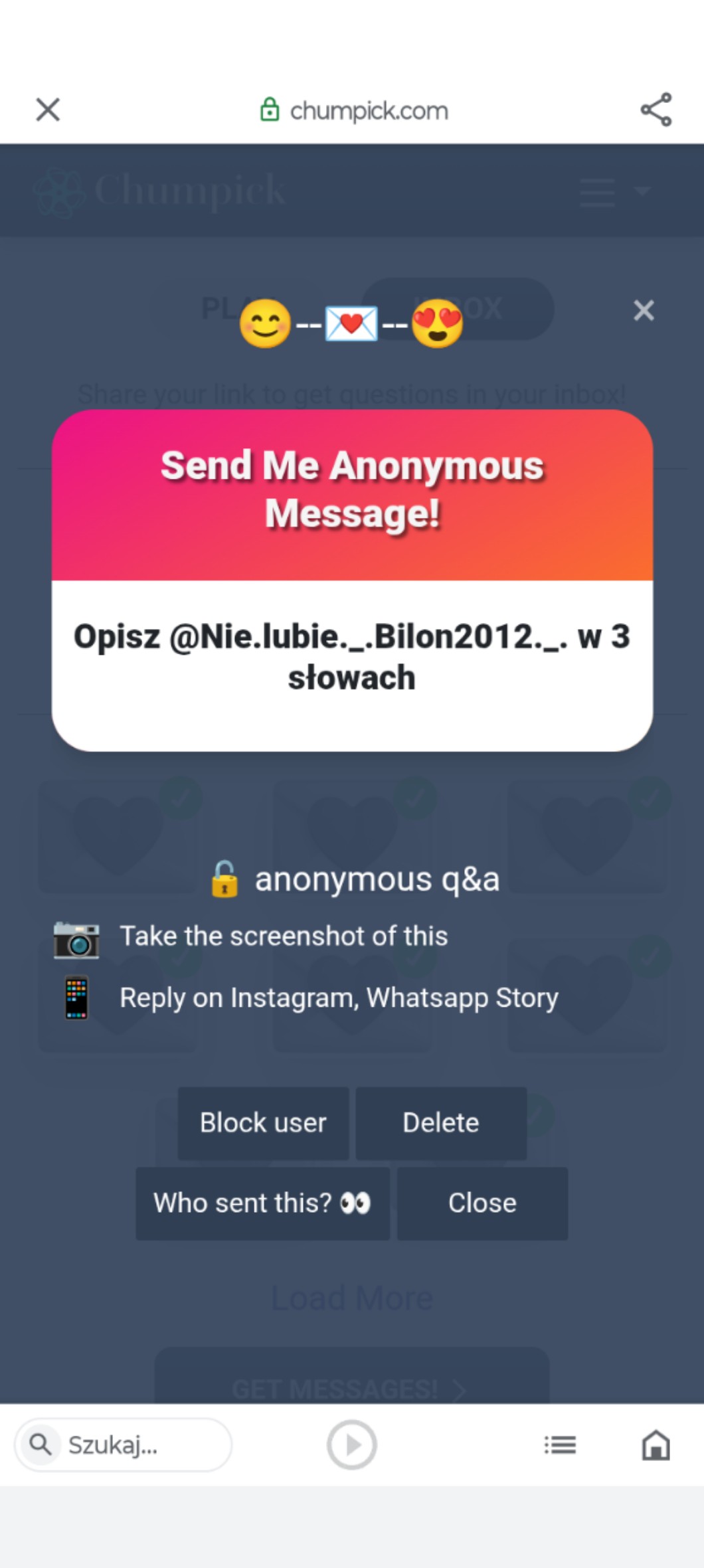Share the chumpick.com page
Image resolution: width=704 pixels, height=1568 pixels.
pos(656,110)
